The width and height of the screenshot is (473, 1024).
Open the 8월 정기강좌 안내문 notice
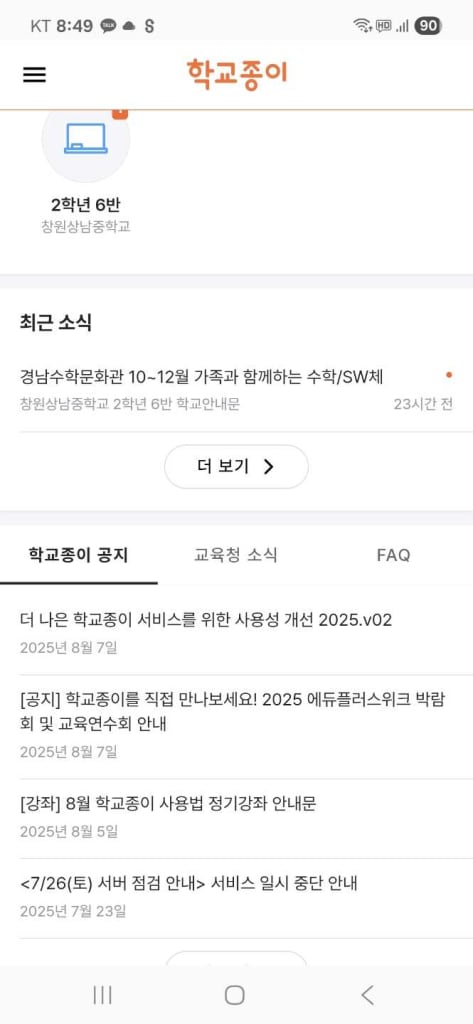[236, 817]
